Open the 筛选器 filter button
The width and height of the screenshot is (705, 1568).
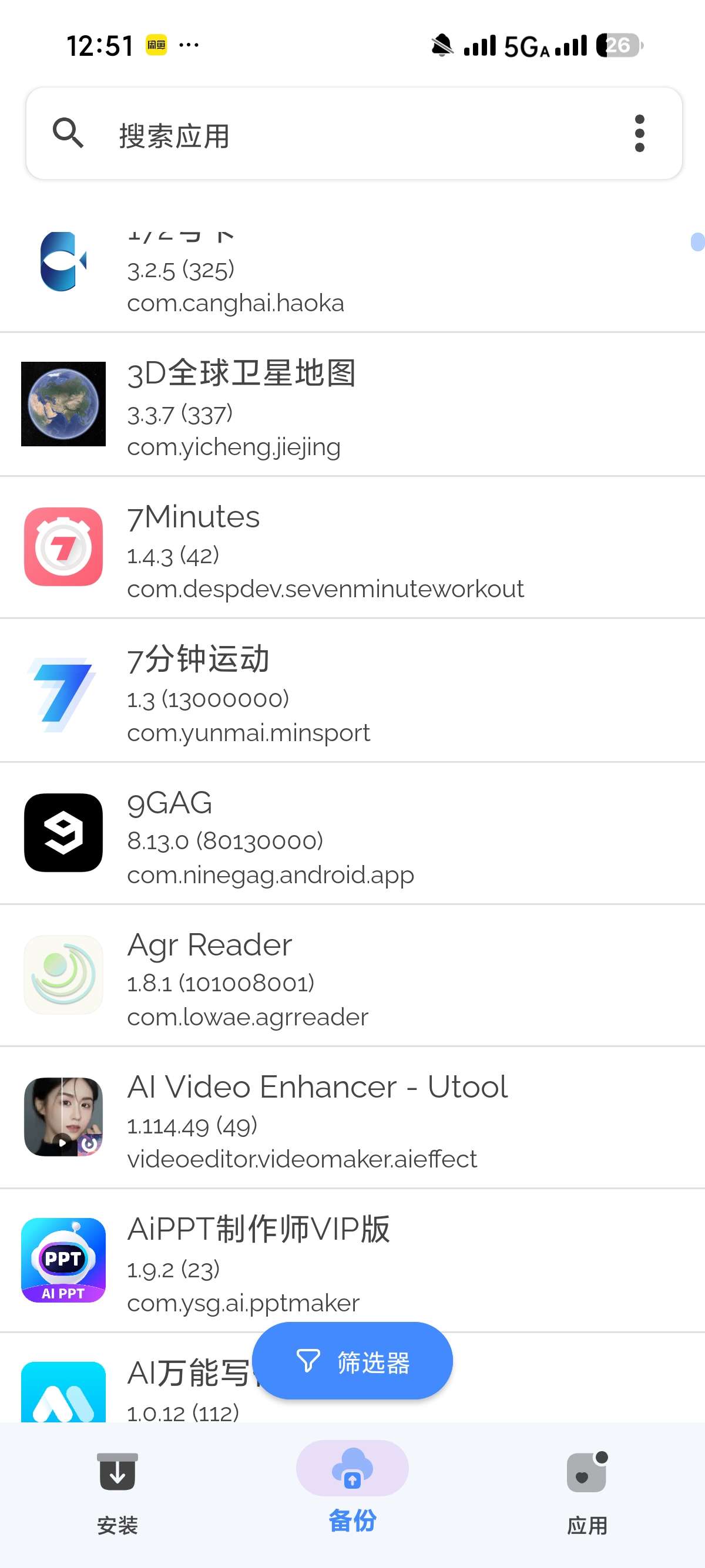pos(352,1361)
